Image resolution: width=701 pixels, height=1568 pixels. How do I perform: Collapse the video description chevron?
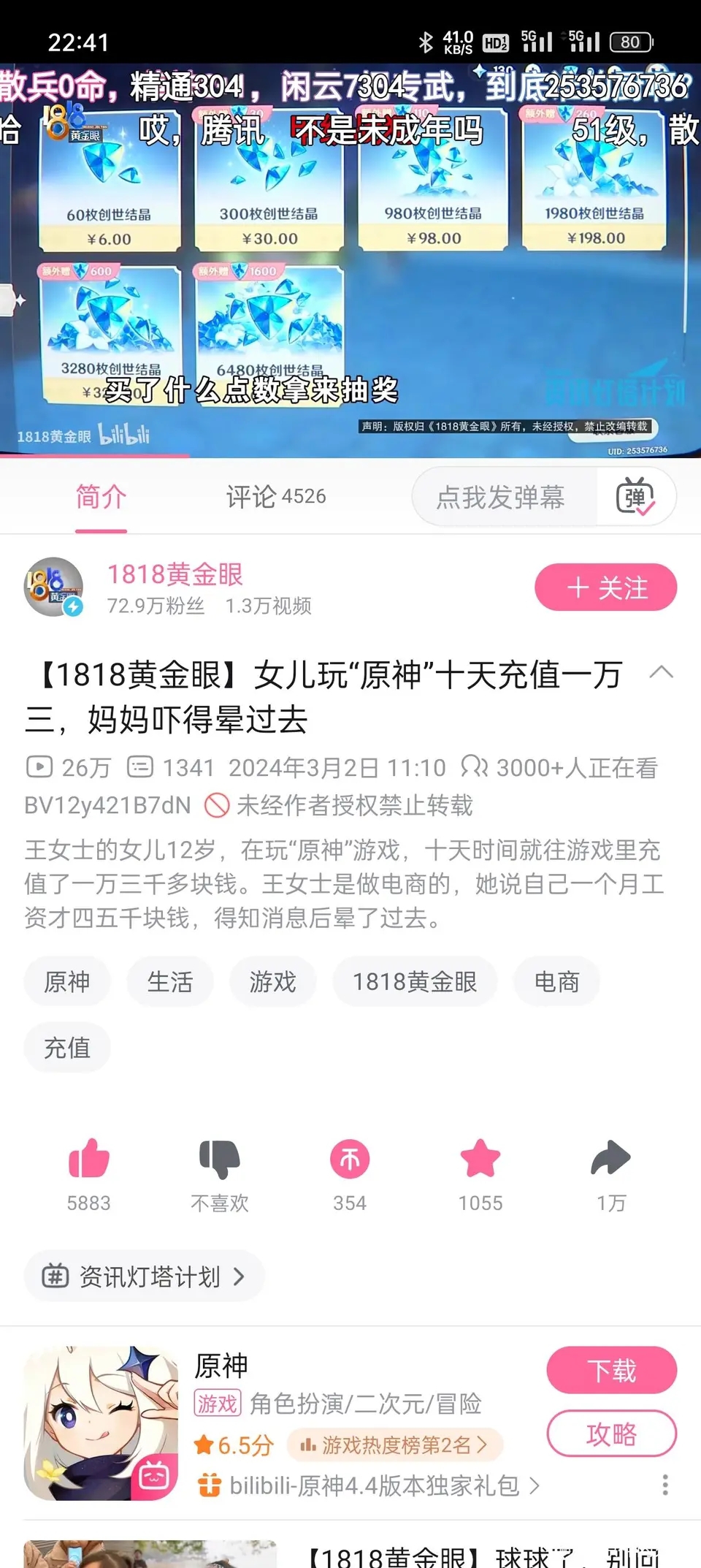[x=661, y=672]
